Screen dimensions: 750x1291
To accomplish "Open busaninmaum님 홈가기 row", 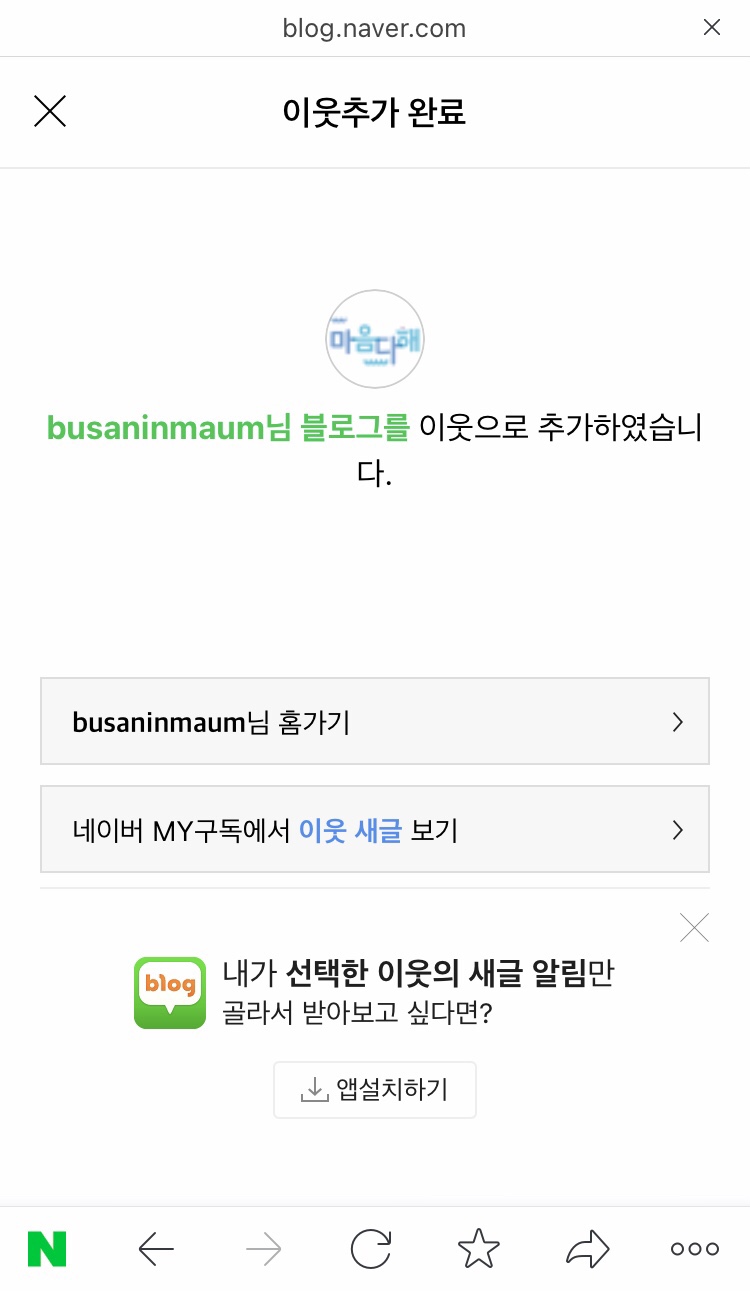I will click(375, 721).
